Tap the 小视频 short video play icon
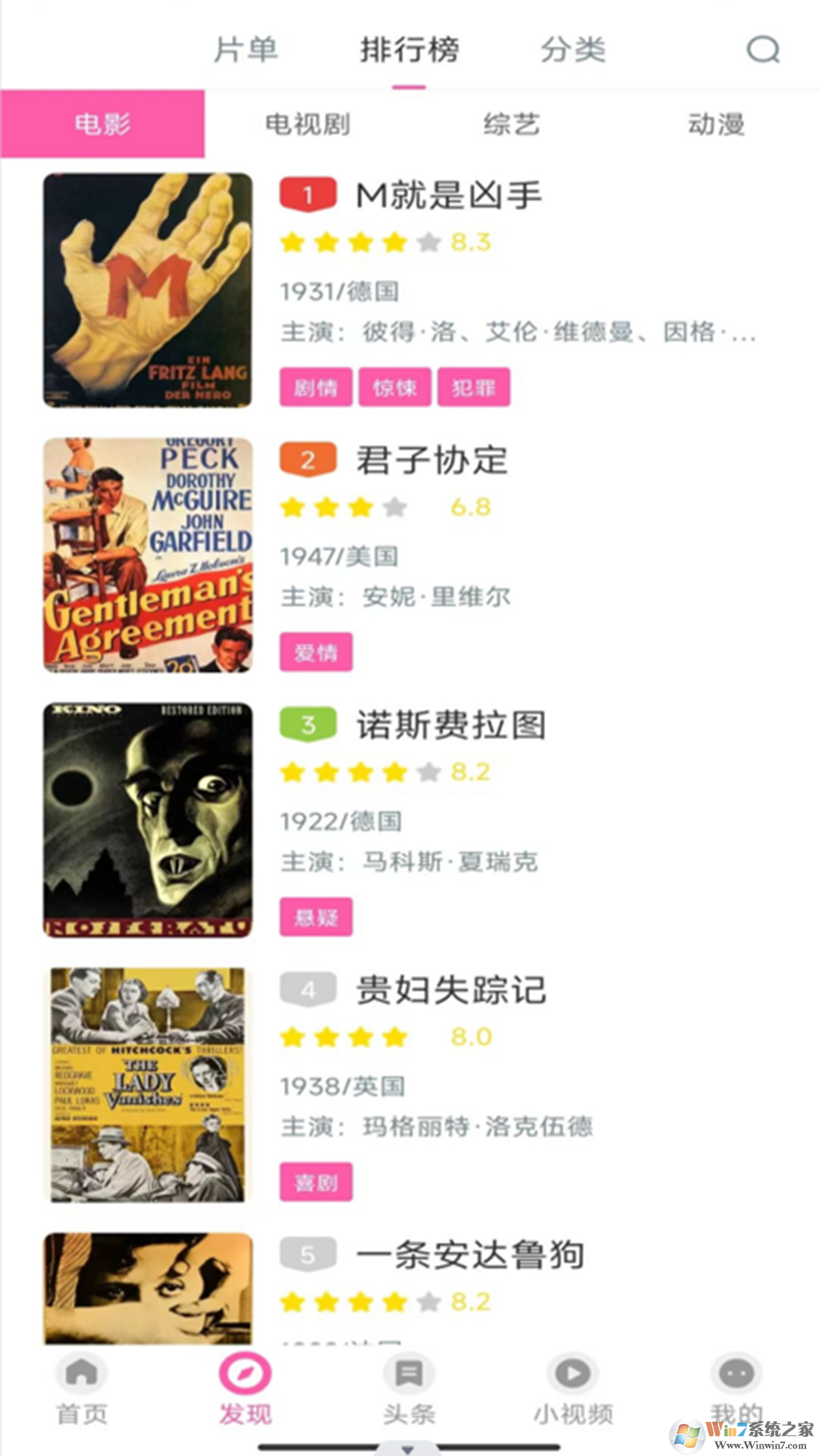Image resolution: width=819 pixels, height=1456 pixels. pos(571,1373)
